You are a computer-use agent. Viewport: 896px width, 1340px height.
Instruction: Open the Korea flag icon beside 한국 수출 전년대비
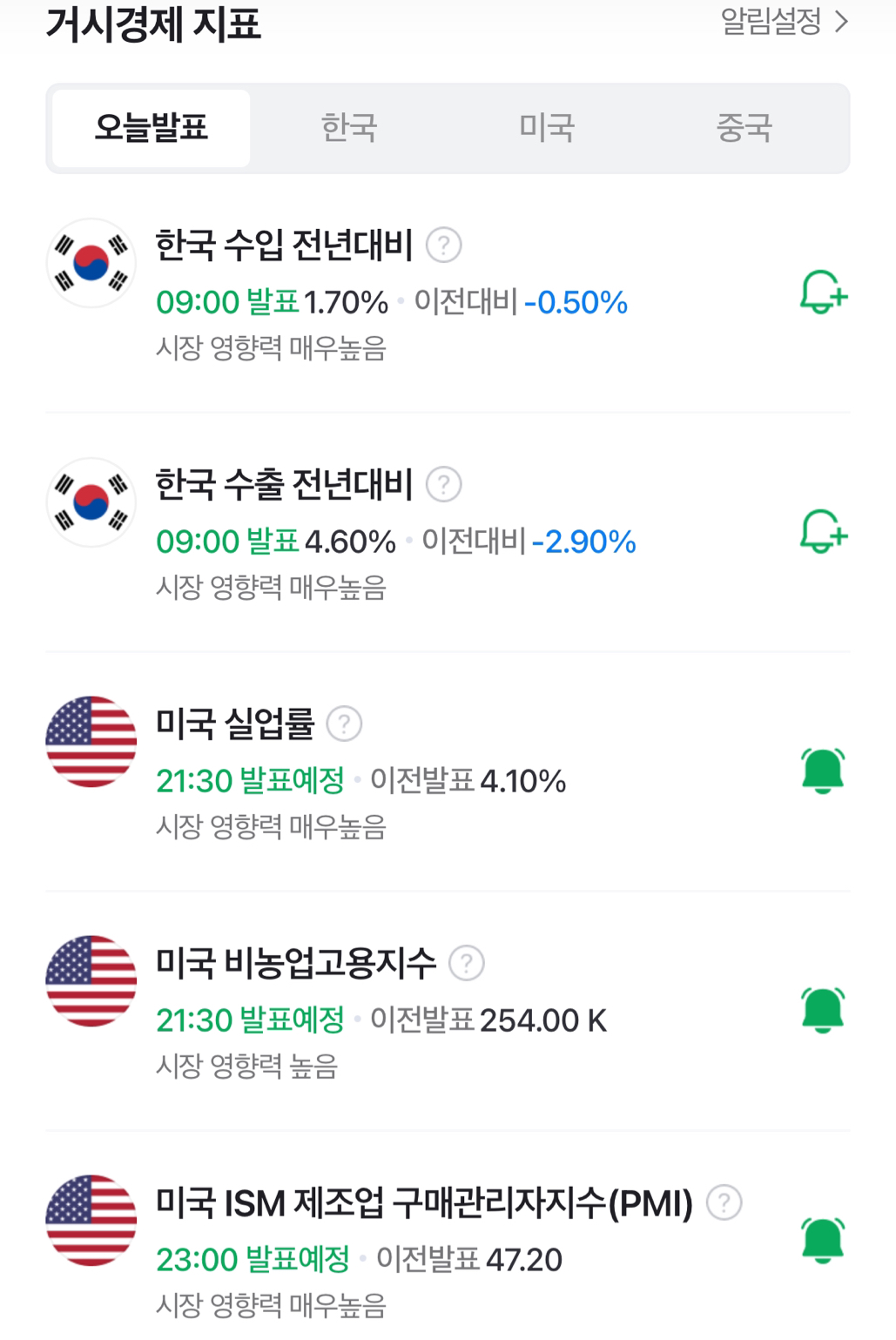[x=91, y=502]
